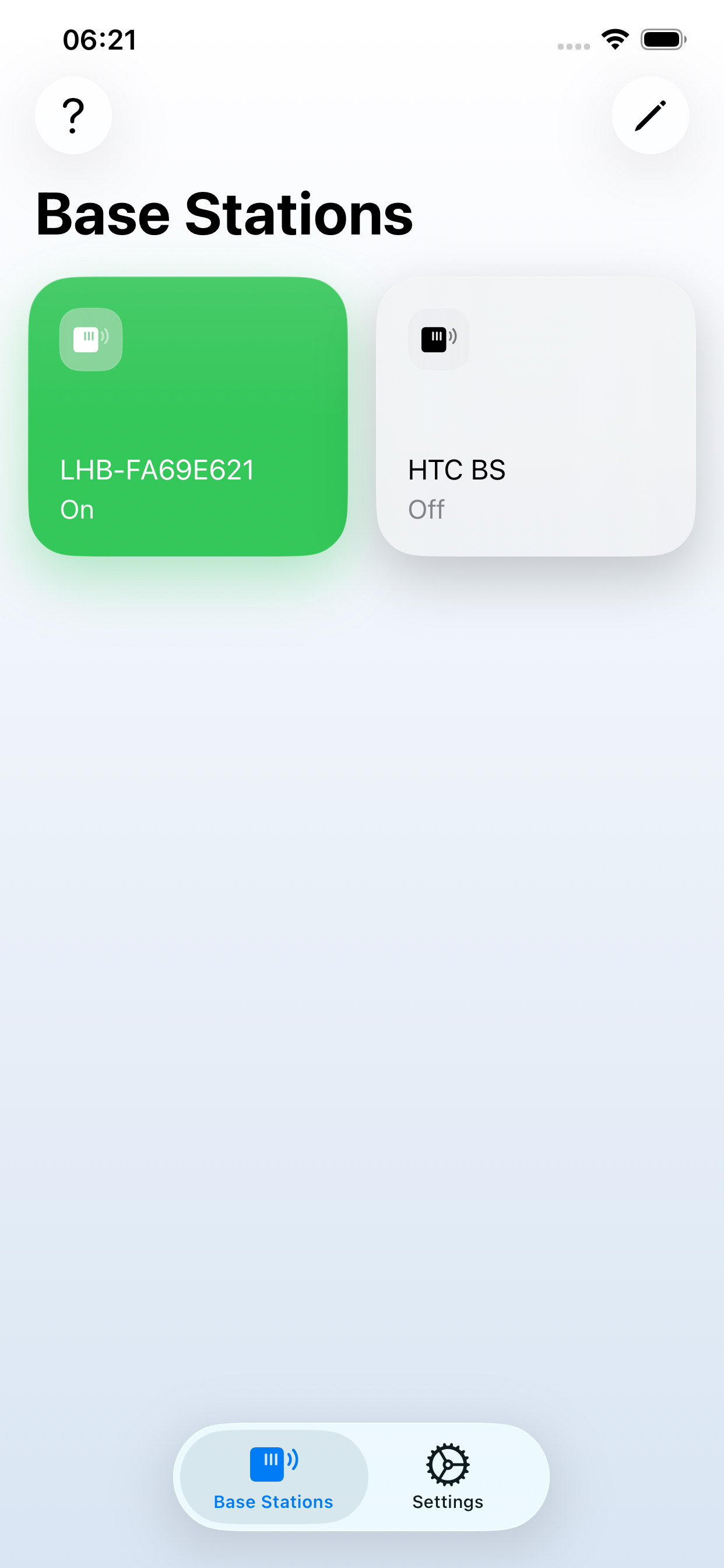
Task: Tap the clock showing 06:21
Action: (99, 39)
